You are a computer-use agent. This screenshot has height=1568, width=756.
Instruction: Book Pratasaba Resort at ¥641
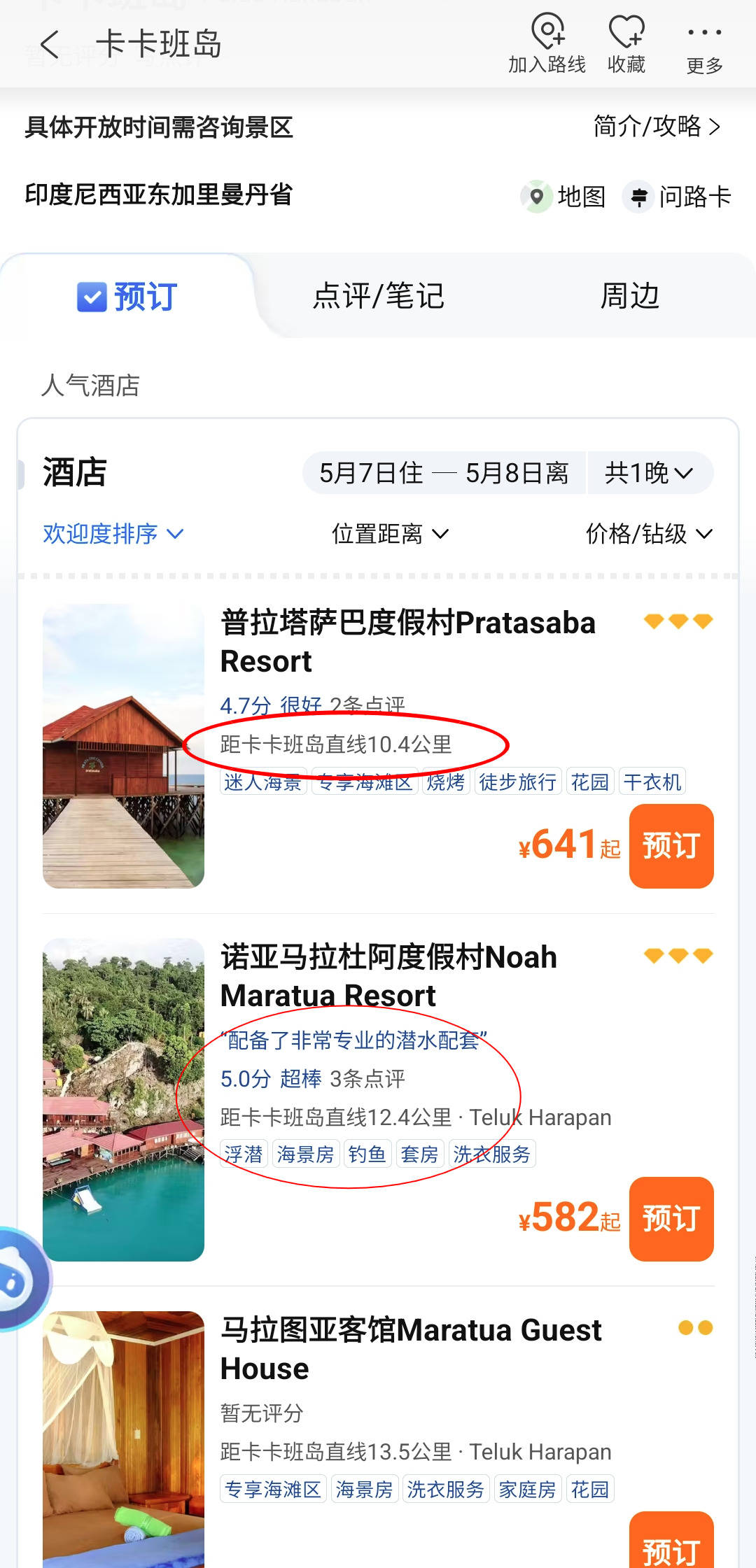click(x=671, y=846)
